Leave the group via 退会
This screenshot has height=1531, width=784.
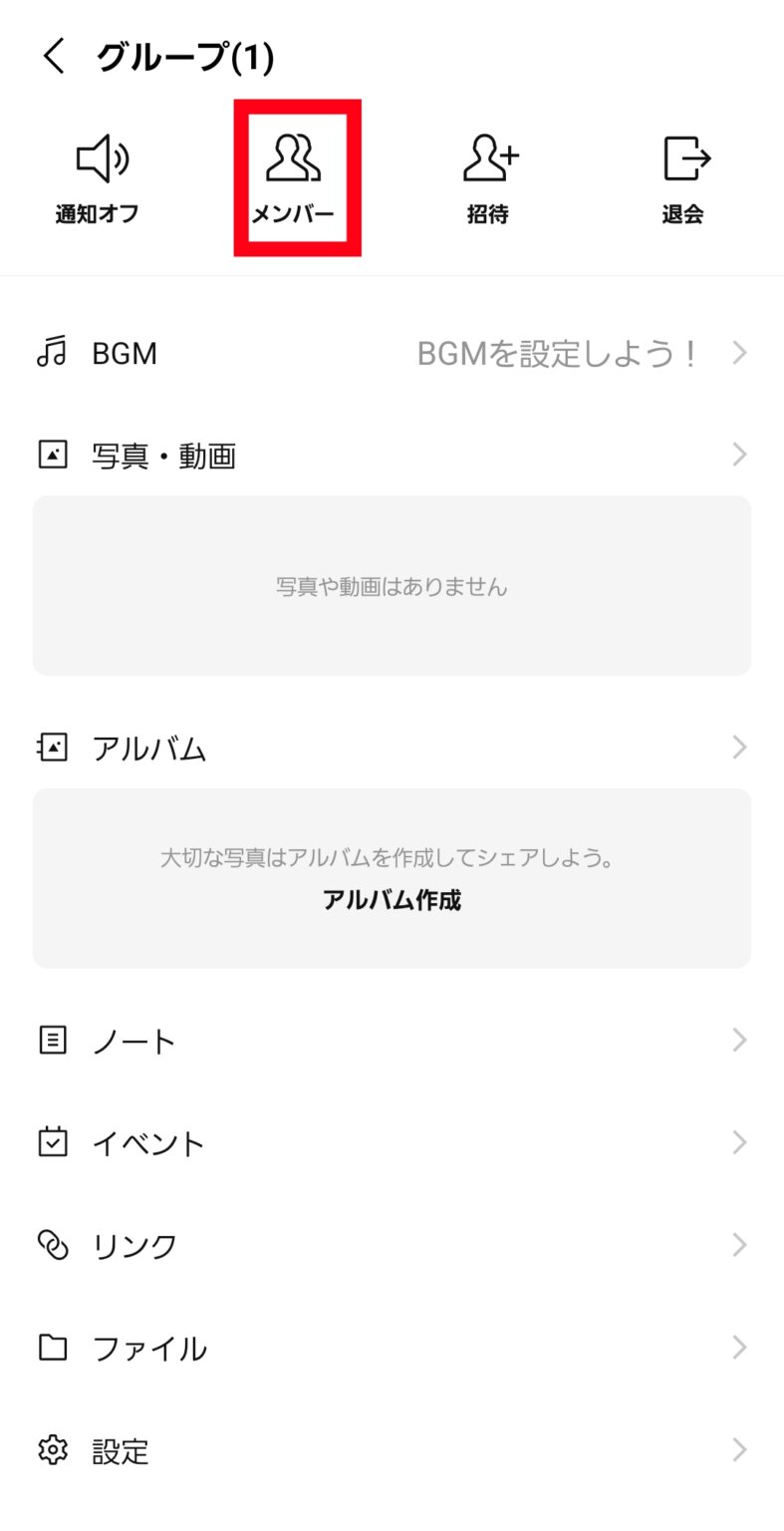coord(684,180)
